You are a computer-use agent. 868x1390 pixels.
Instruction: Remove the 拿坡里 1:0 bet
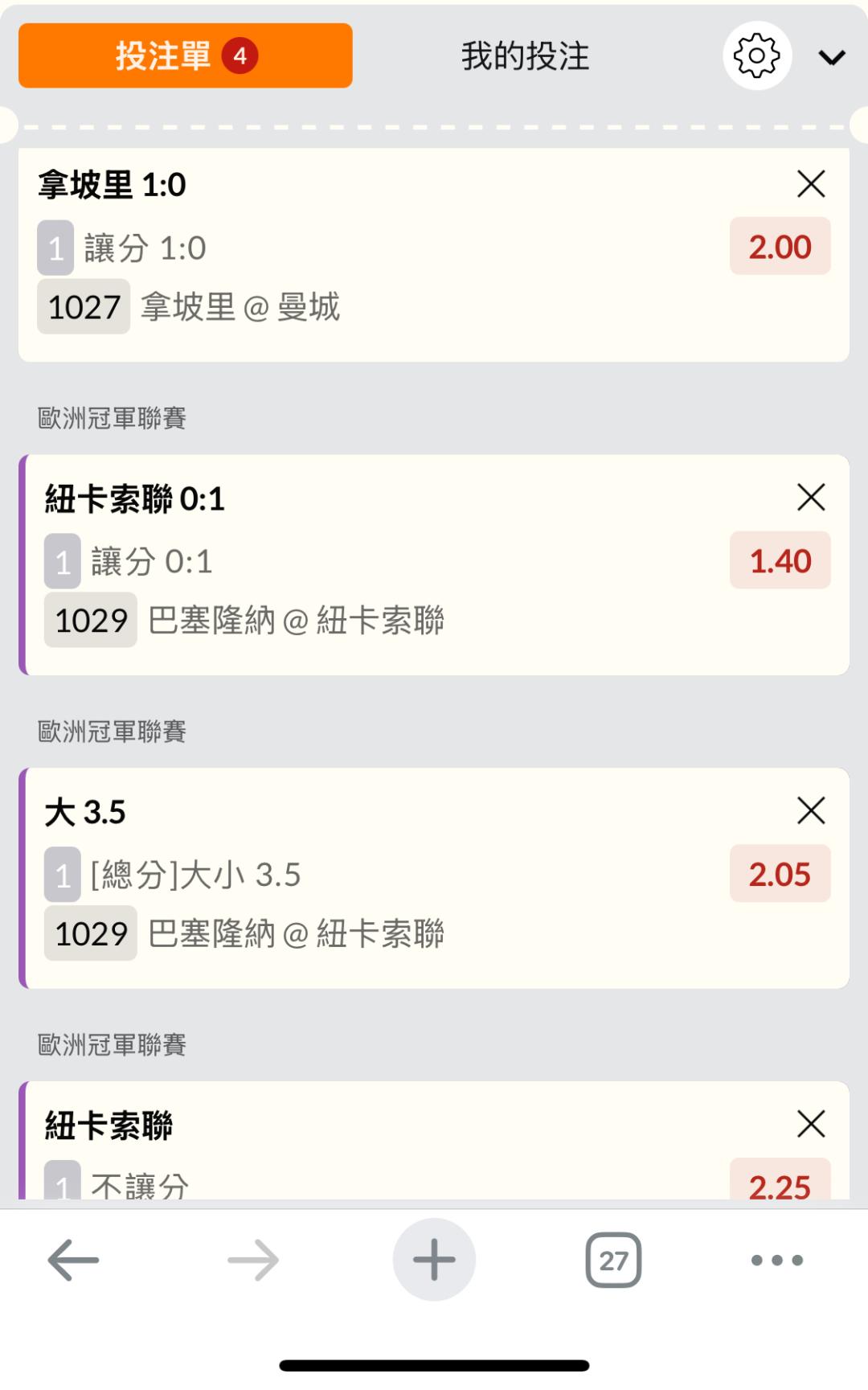811,184
